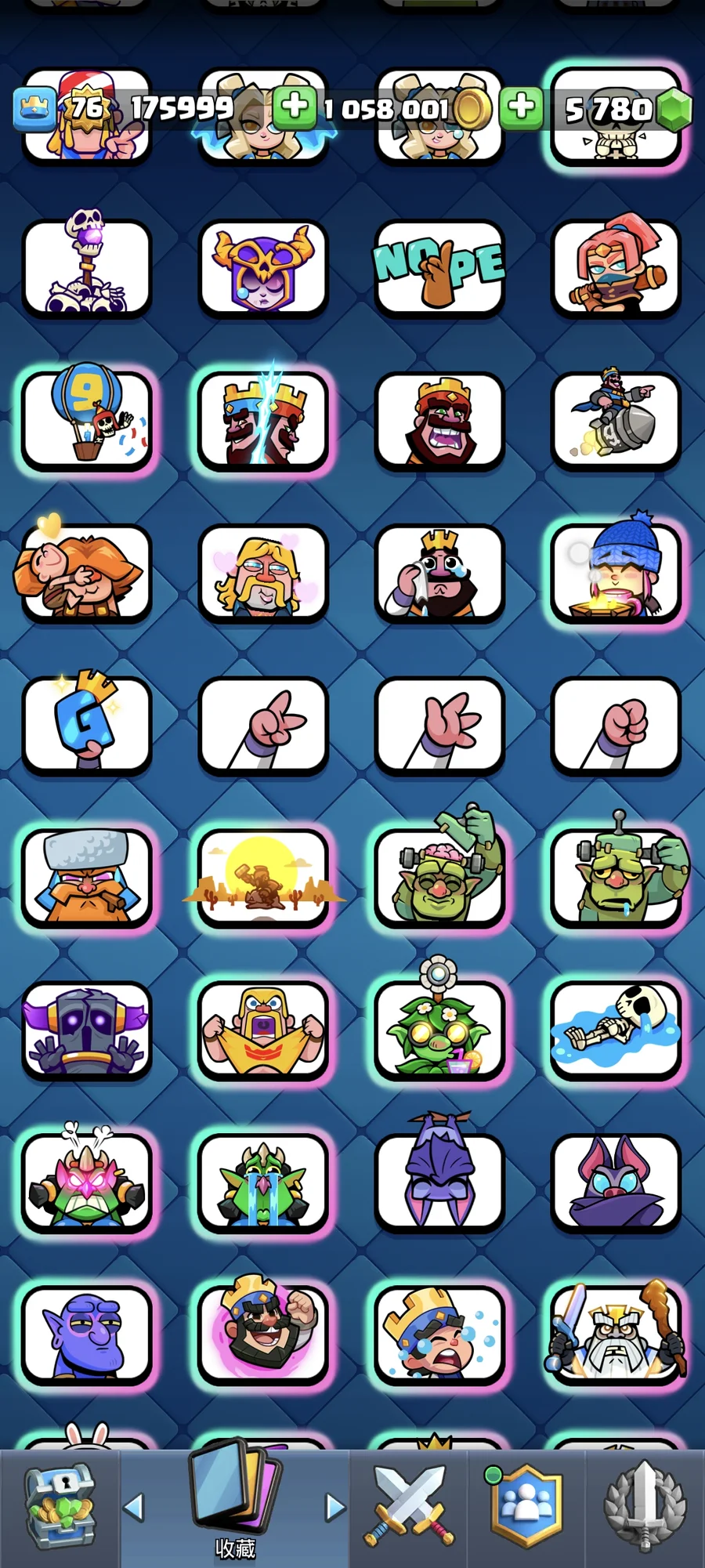The image size is (705, 1568).
Task: Select the blue letter G emote
Action: (86, 725)
